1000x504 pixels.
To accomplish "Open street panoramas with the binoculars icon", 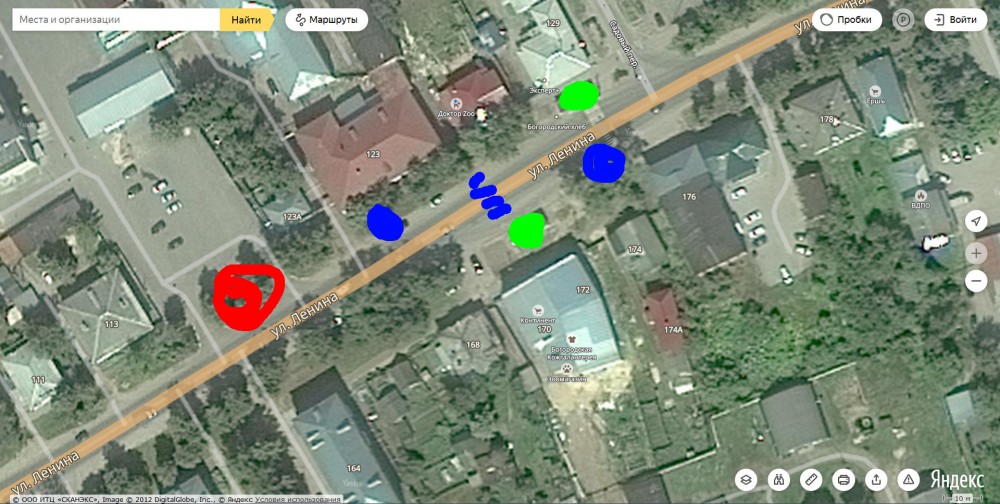I will (778, 479).
